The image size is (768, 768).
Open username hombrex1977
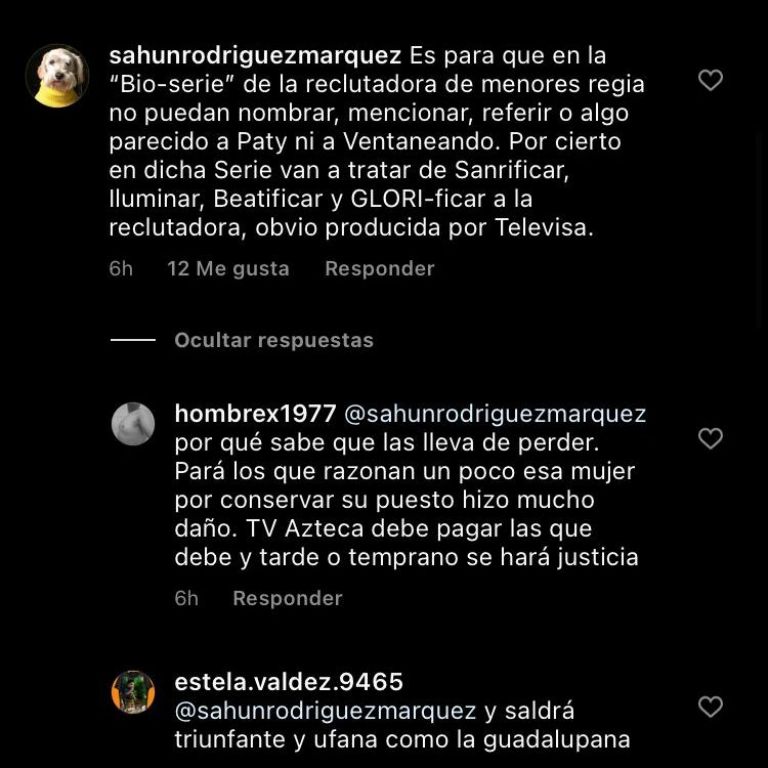255,414
